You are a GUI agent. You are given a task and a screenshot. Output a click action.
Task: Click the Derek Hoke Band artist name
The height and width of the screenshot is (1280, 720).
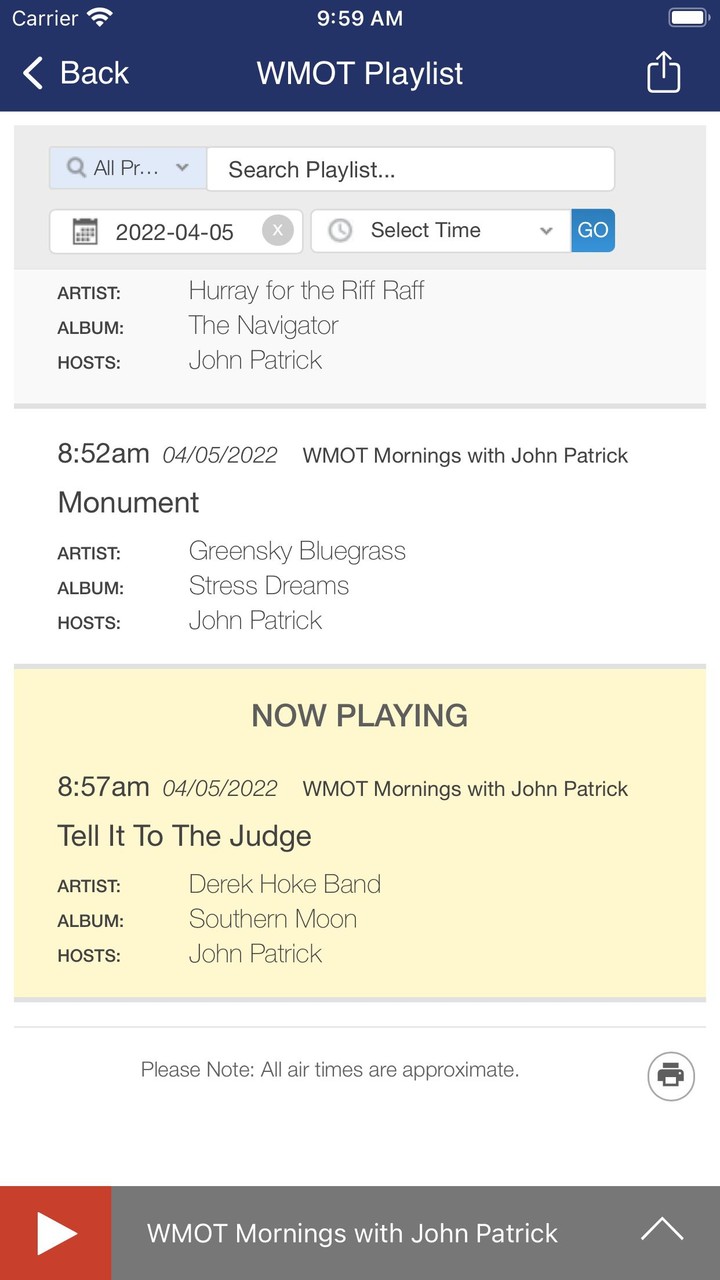pyautogui.click(x=285, y=884)
